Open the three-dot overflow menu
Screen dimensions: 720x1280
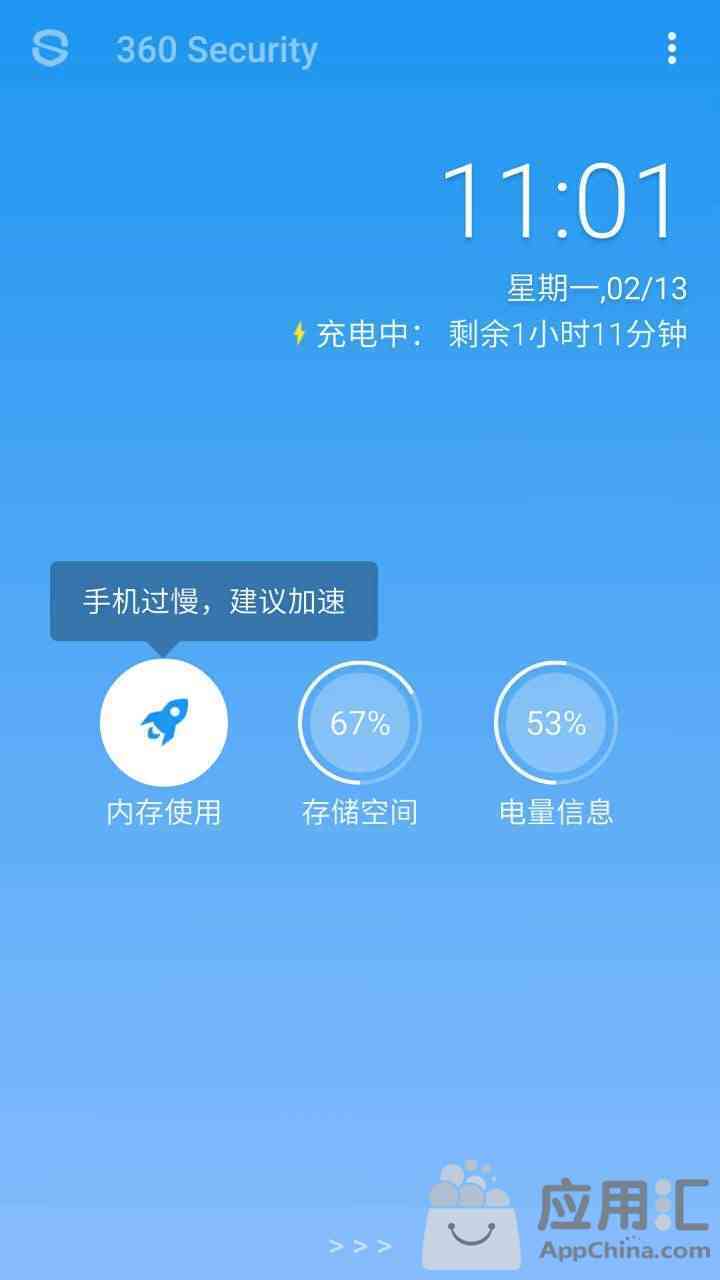pyautogui.click(x=671, y=48)
